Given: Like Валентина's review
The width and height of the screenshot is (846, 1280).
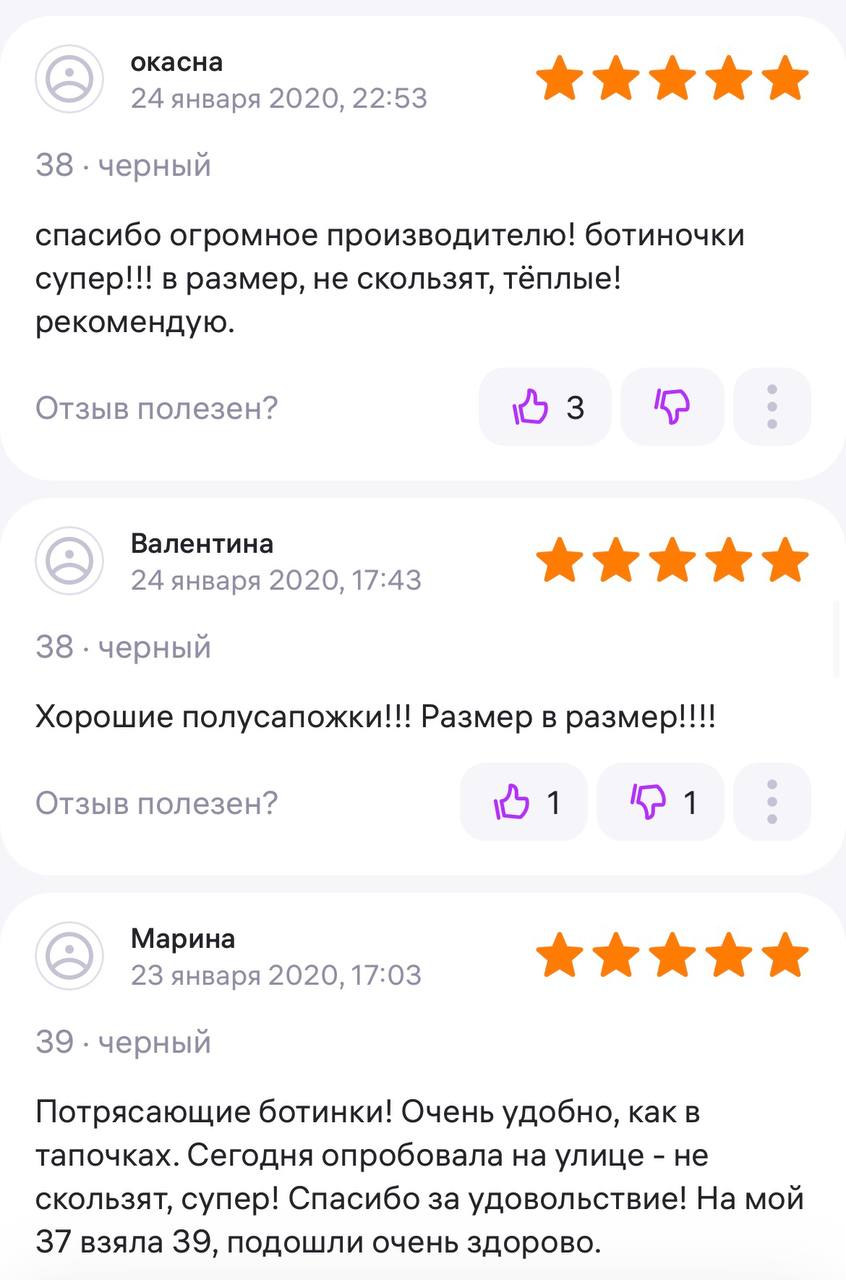Looking at the screenshot, I should pyautogui.click(x=525, y=802).
